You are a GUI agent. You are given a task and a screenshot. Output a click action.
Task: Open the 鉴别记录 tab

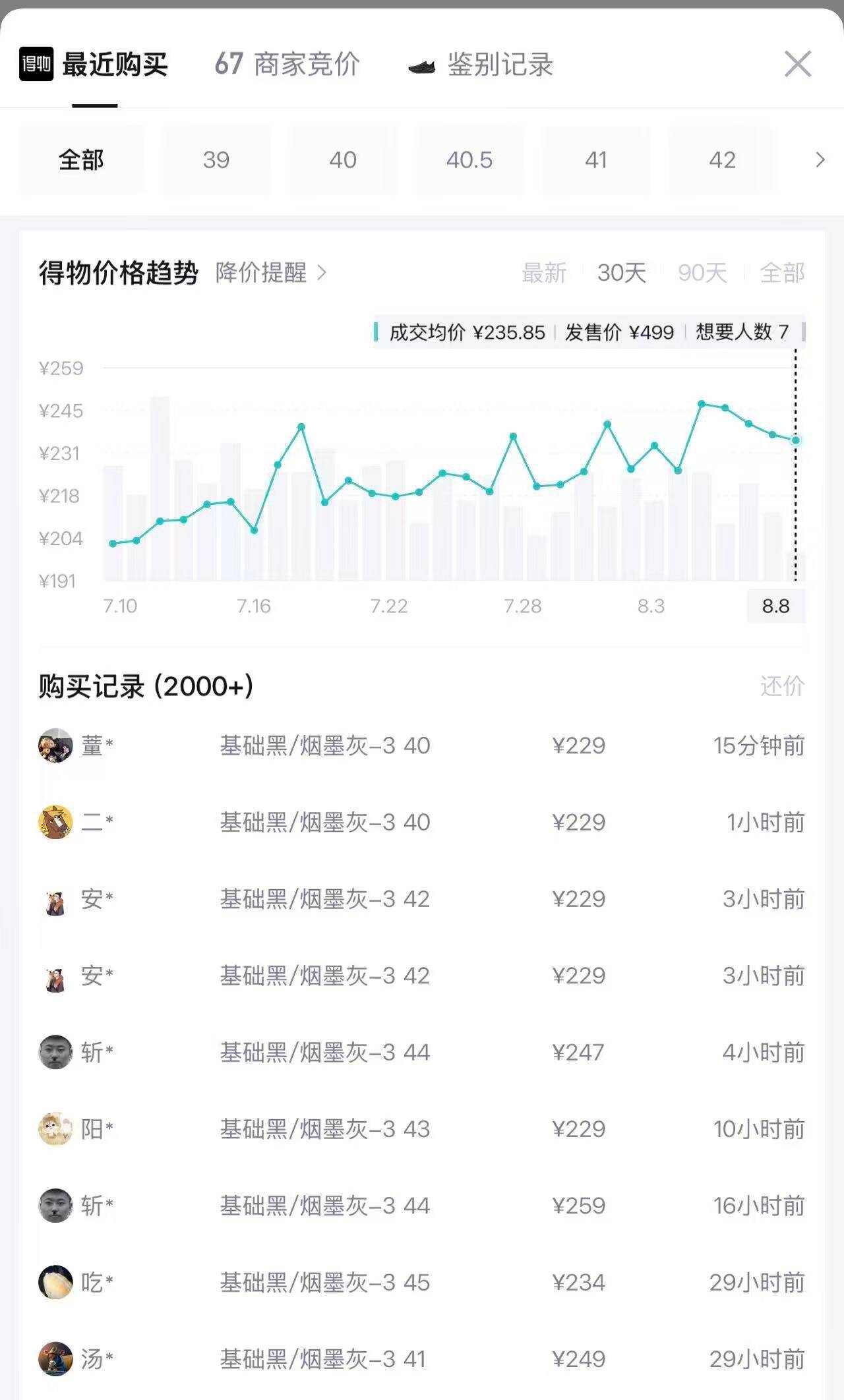click(480, 64)
